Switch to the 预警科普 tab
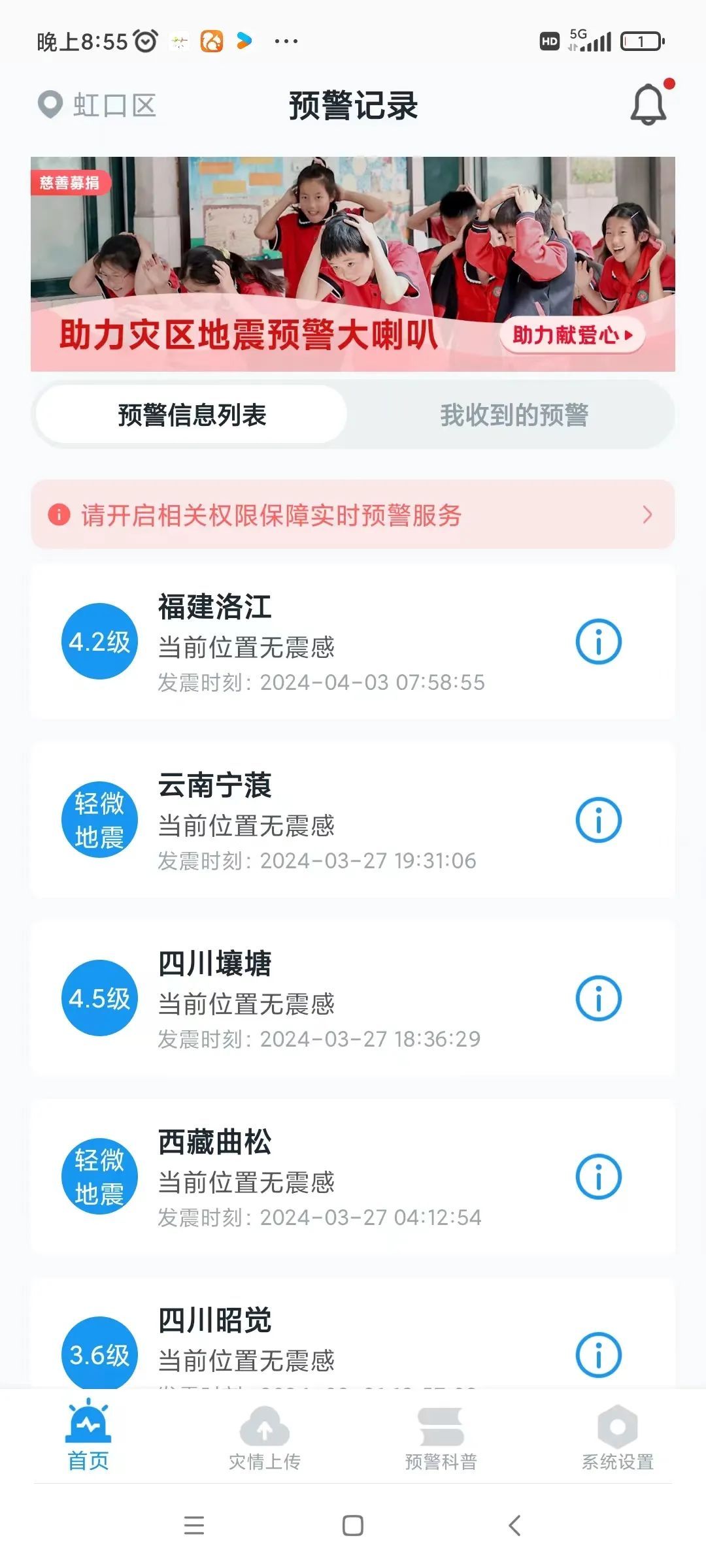The image size is (706, 1568). 441,1439
